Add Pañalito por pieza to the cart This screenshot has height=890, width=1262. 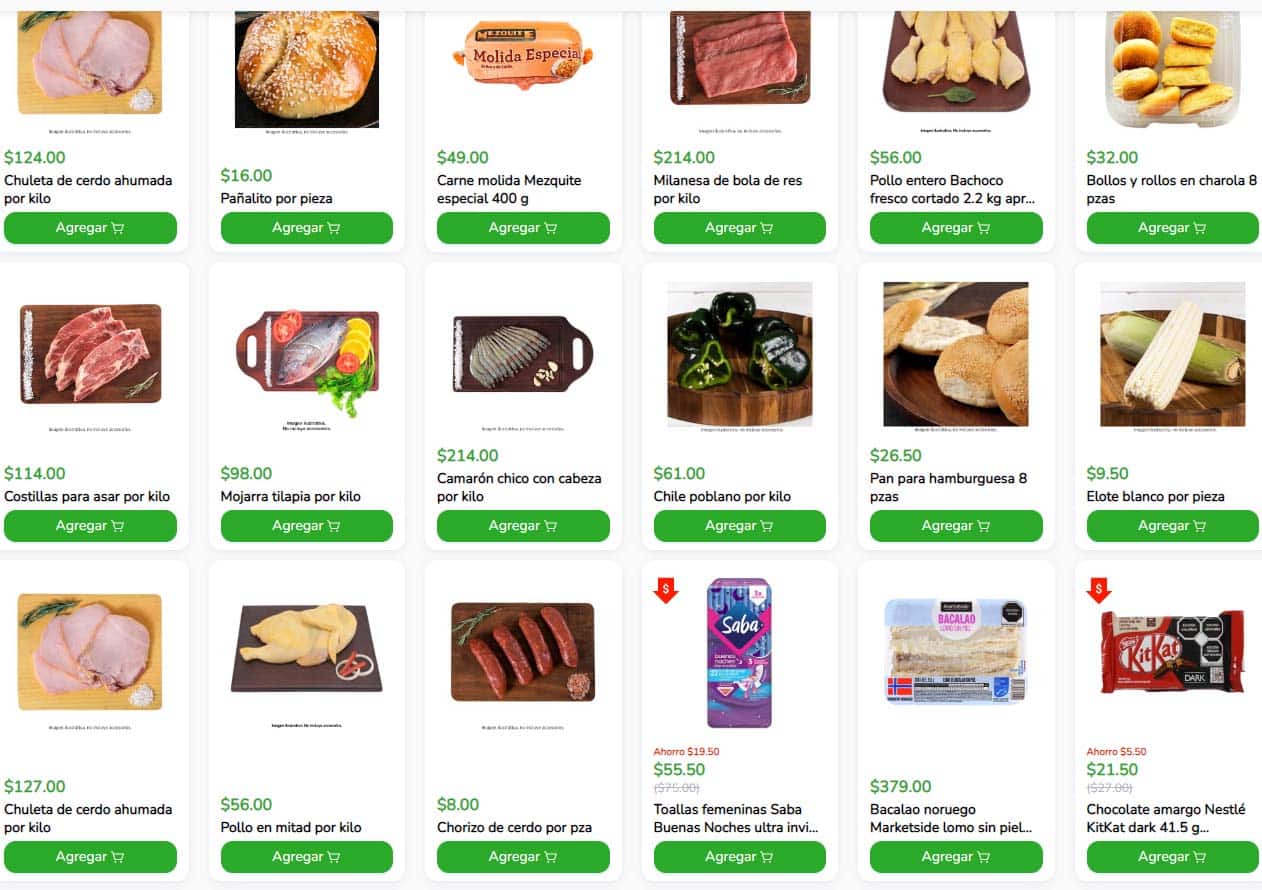tap(306, 228)
